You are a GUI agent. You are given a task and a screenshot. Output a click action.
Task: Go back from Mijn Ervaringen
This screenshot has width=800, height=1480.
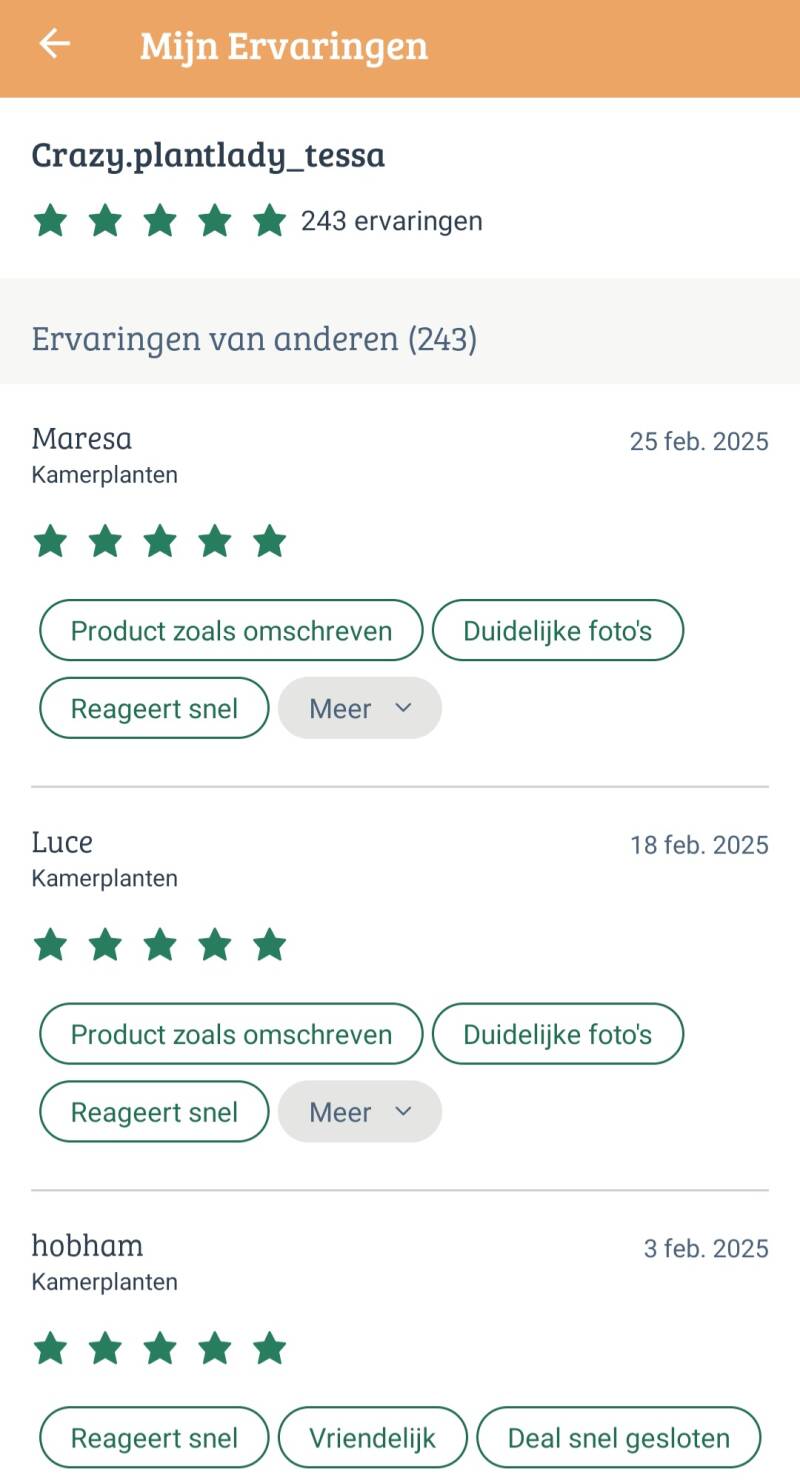tap(54, 44)
